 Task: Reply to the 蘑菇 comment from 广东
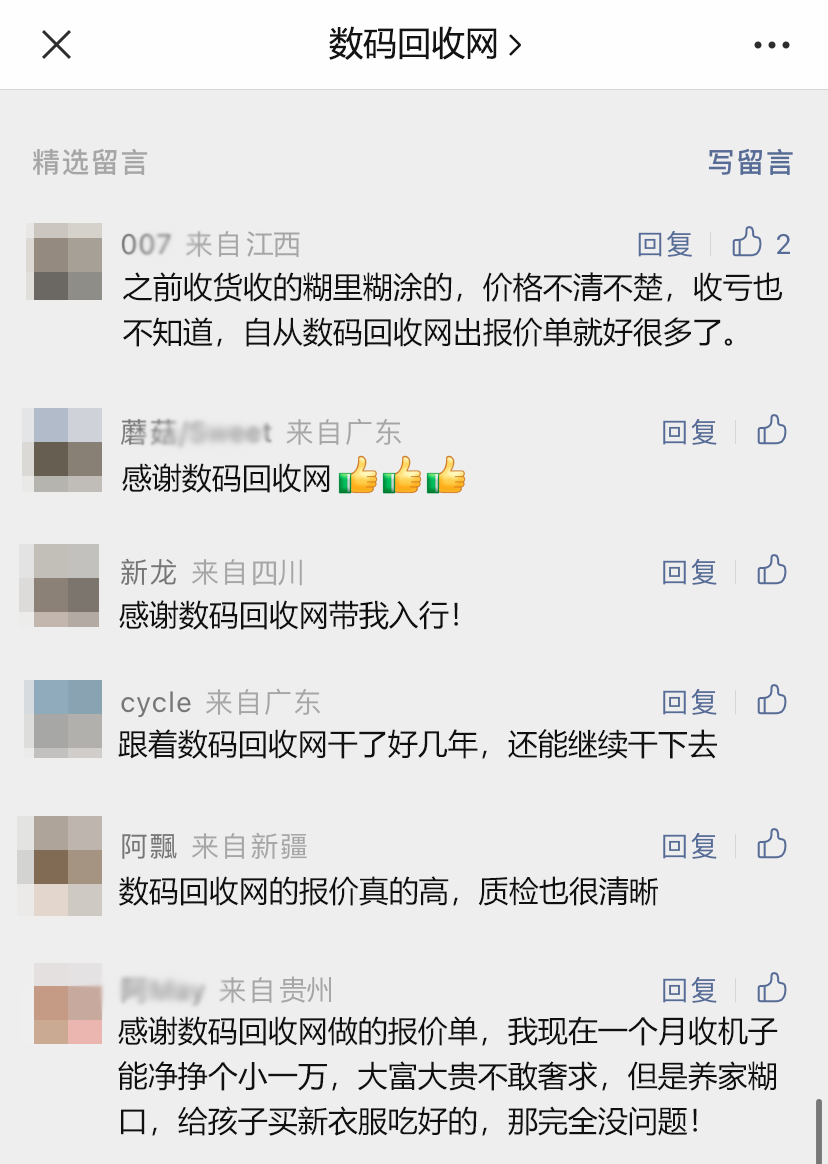[x=689, y=432]
